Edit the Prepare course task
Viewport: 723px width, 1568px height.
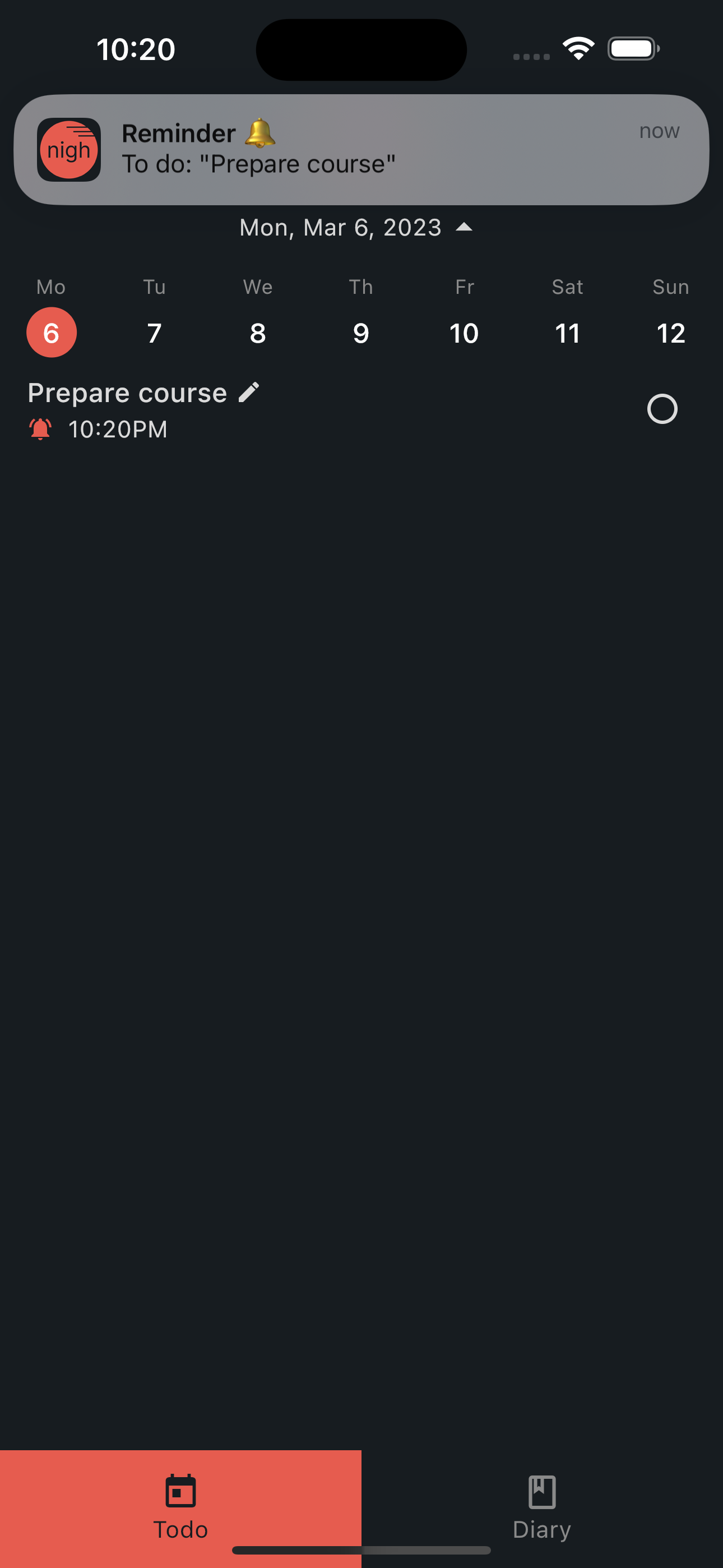(x=249, y=393)
